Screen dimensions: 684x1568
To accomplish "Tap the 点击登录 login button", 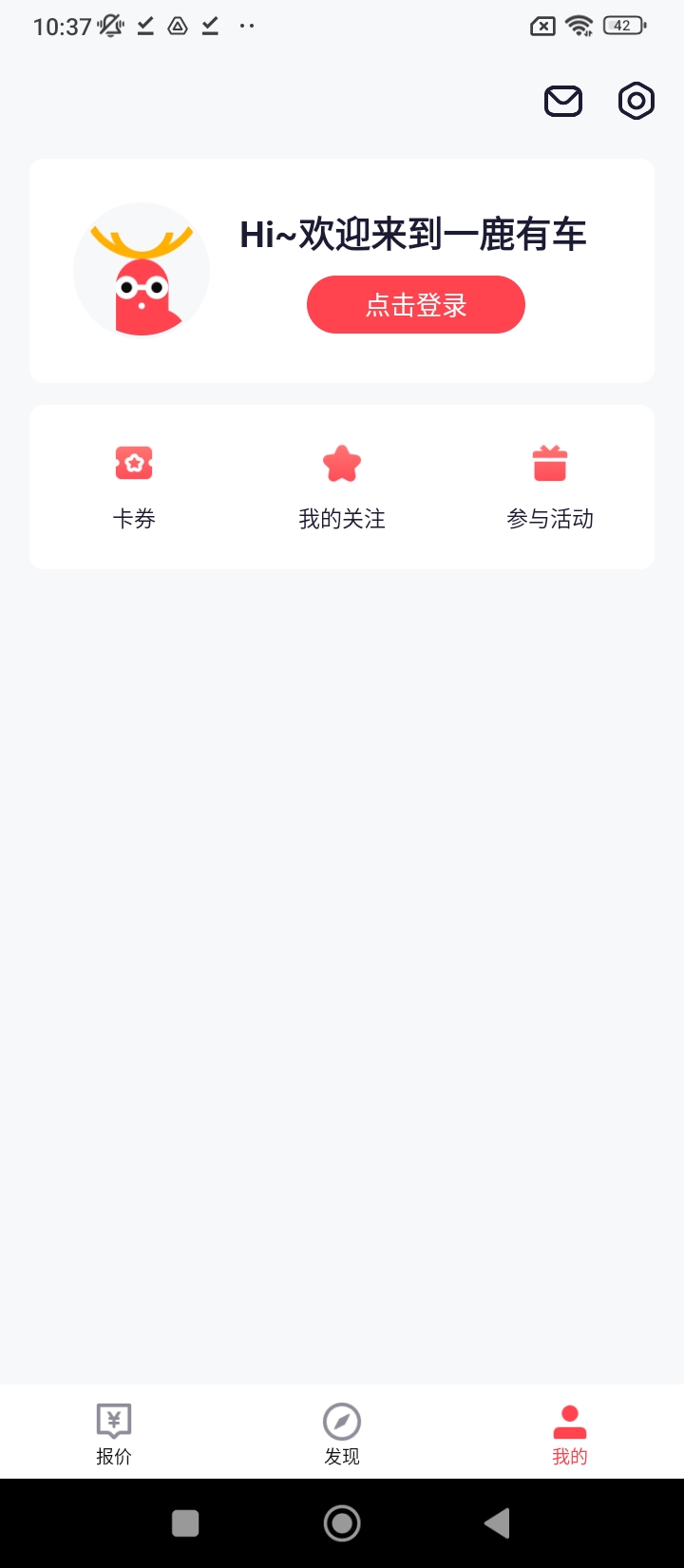I will [x=416, y=305].
